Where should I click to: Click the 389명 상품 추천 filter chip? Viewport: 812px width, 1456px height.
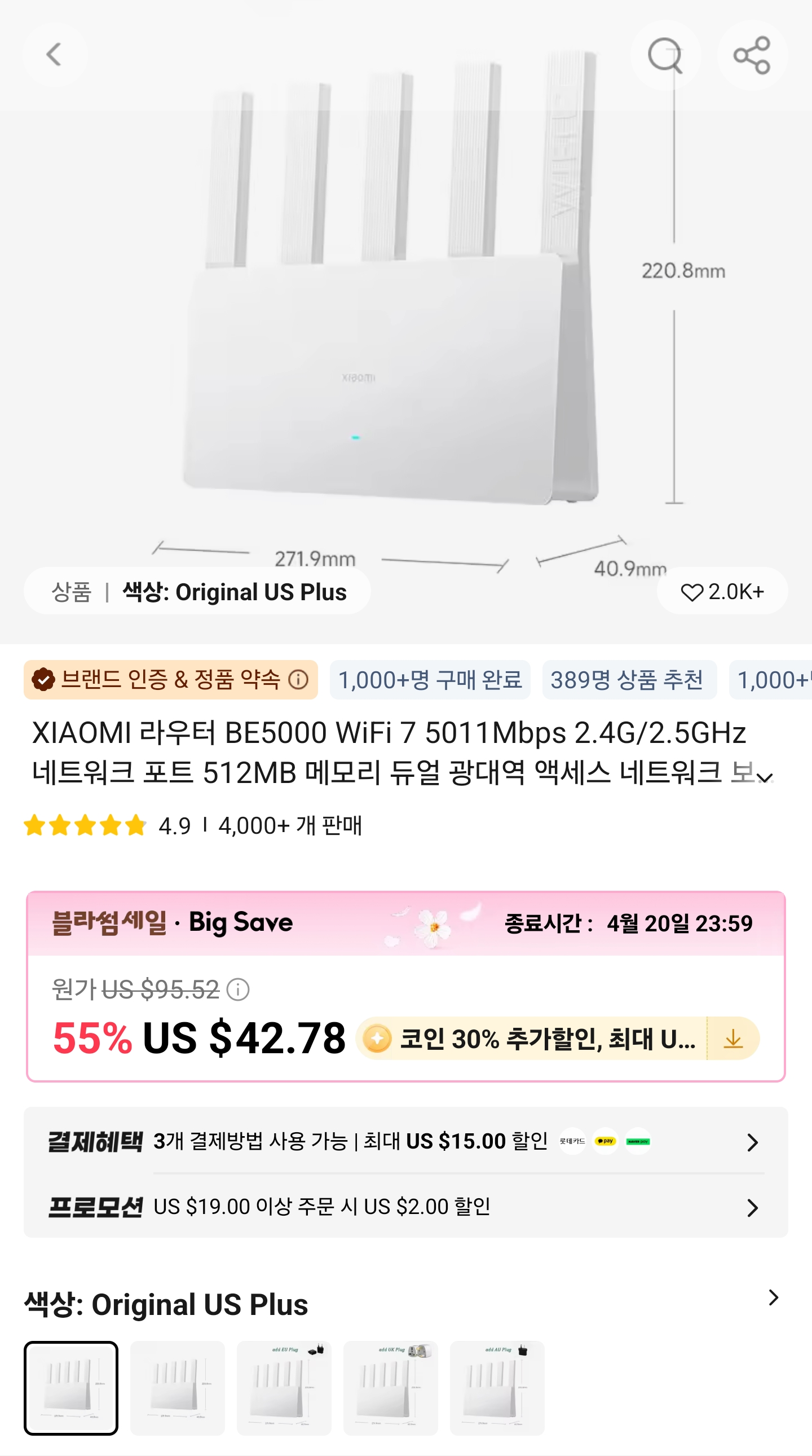[x=628, y=681]
